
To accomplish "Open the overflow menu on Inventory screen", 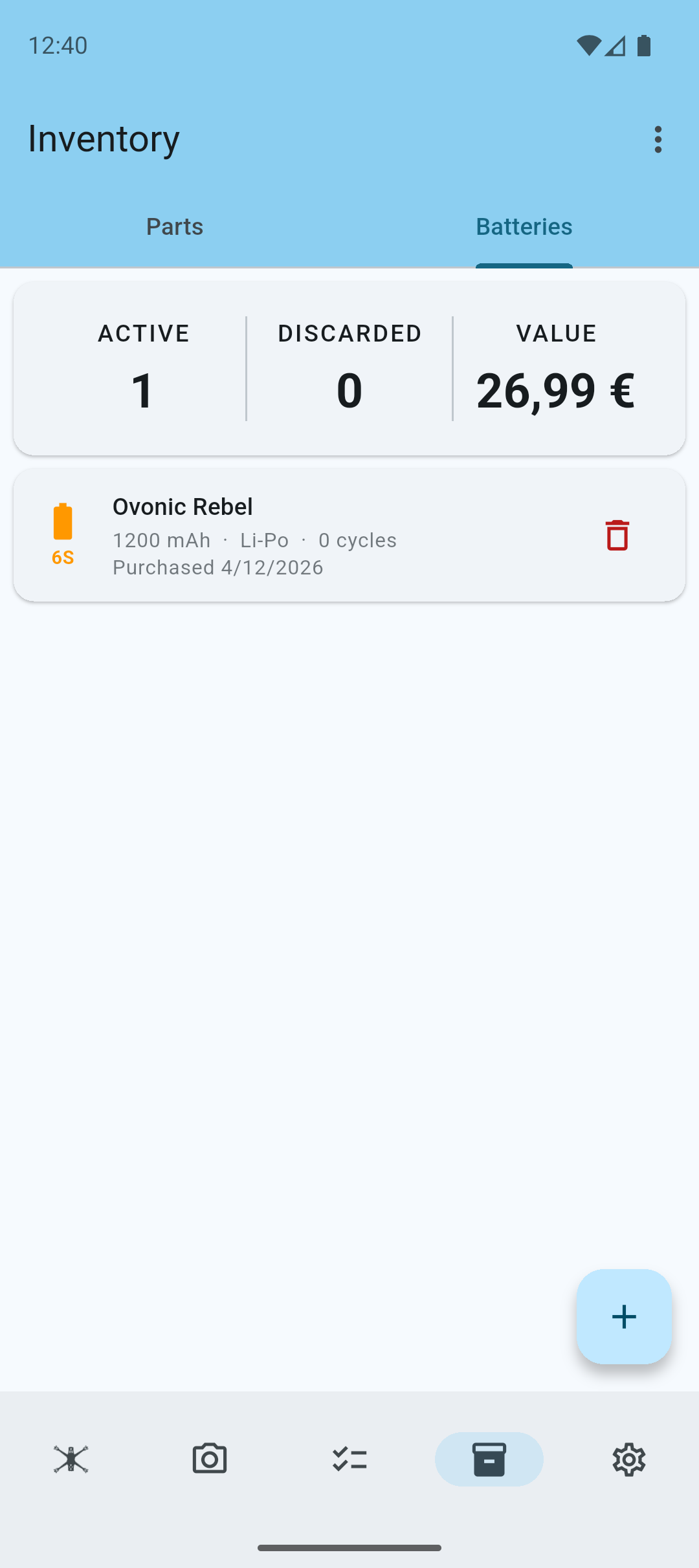I will (658, 138).
